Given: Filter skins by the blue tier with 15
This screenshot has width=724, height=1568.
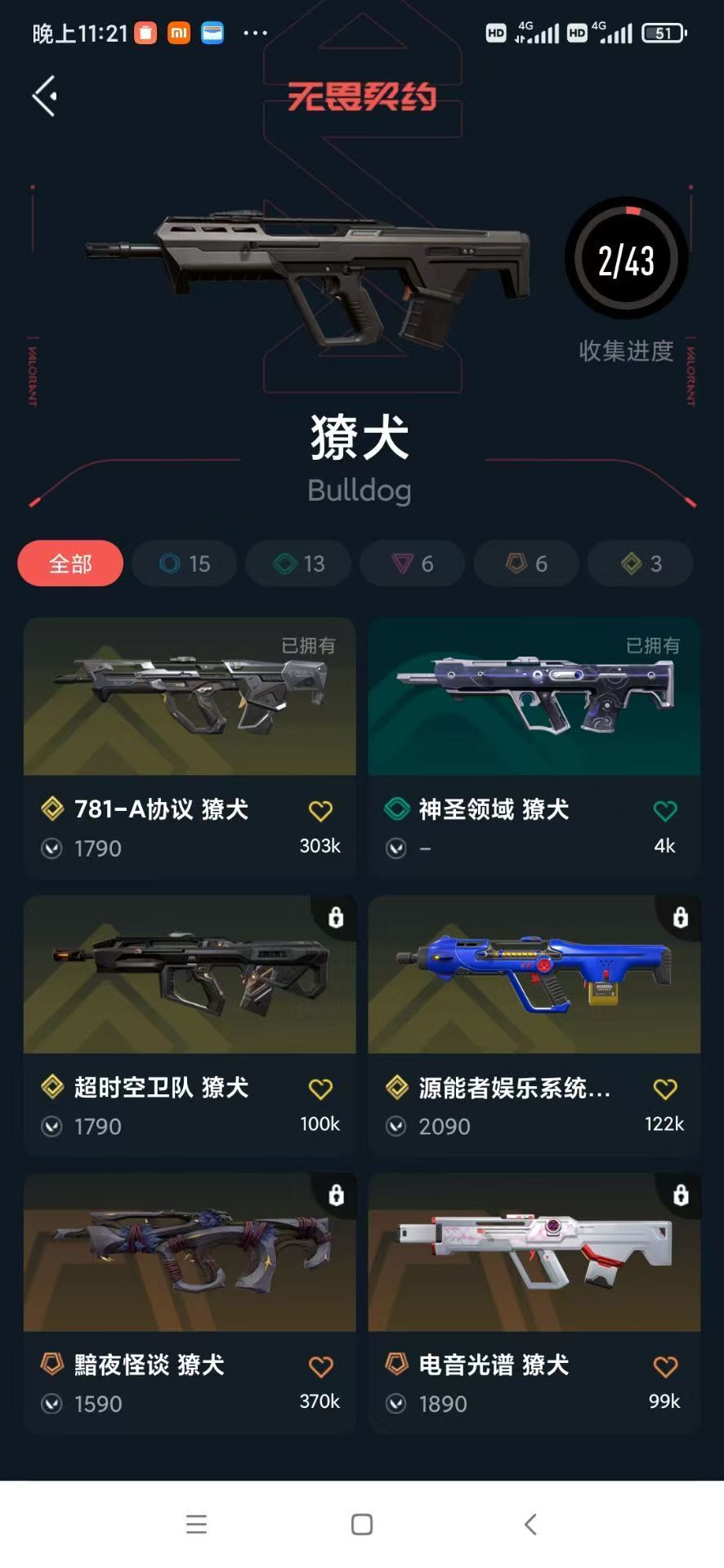Looking at the screenshot, I should 185,563.
